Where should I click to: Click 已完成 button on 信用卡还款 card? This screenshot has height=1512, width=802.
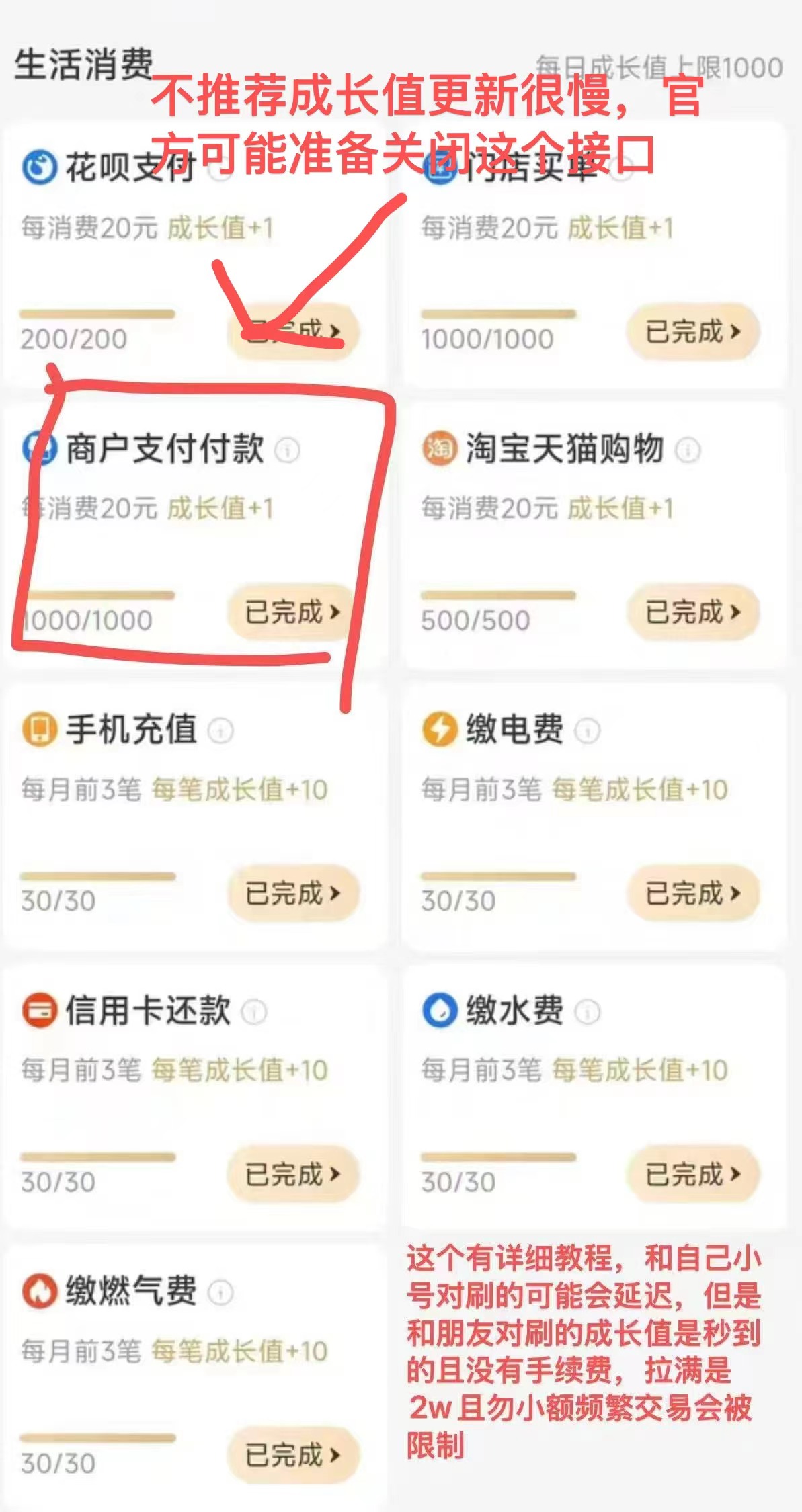click(290, 1175)
